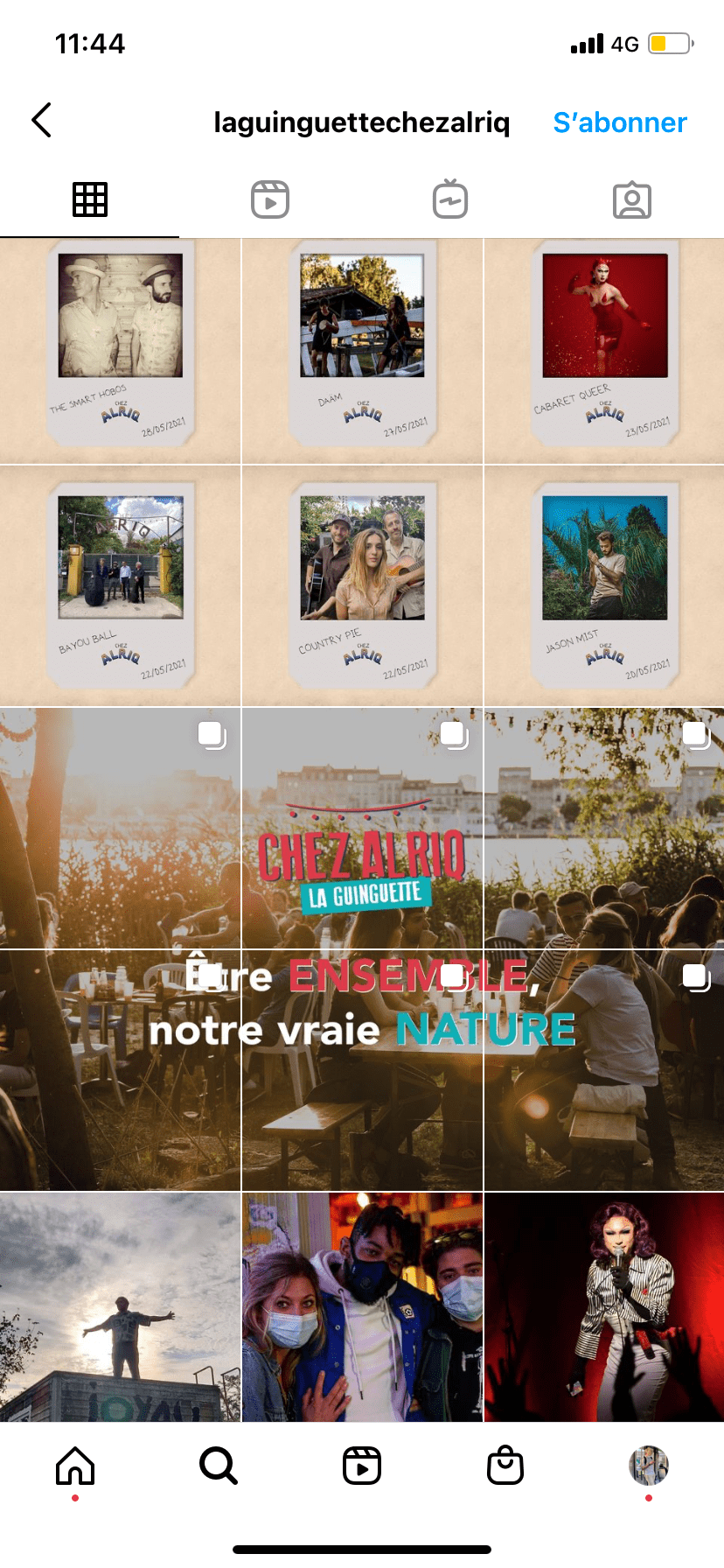Open the masked friends photo
Viewport: 724px width, 1568px height.
coord(362,1306)
